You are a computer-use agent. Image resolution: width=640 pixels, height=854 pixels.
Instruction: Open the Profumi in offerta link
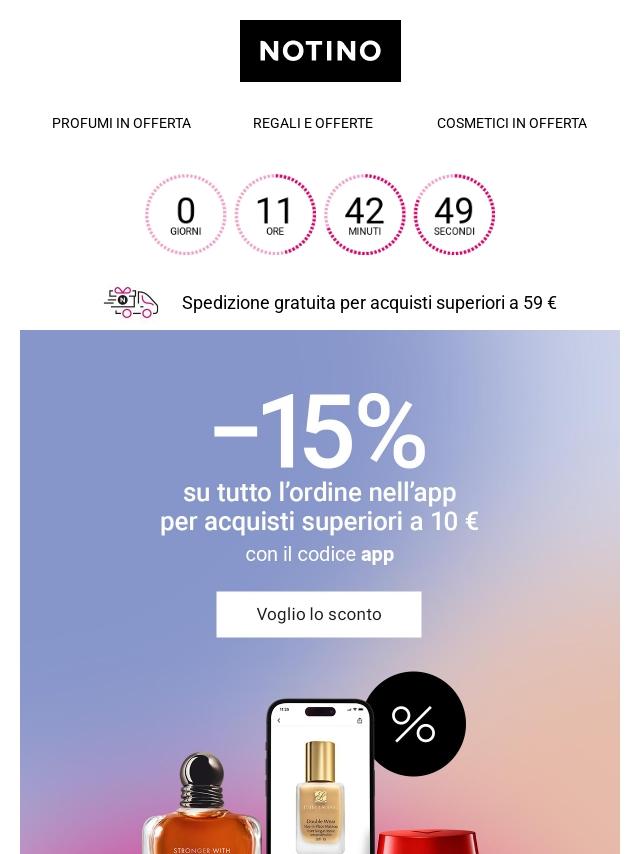coord(121,123)
